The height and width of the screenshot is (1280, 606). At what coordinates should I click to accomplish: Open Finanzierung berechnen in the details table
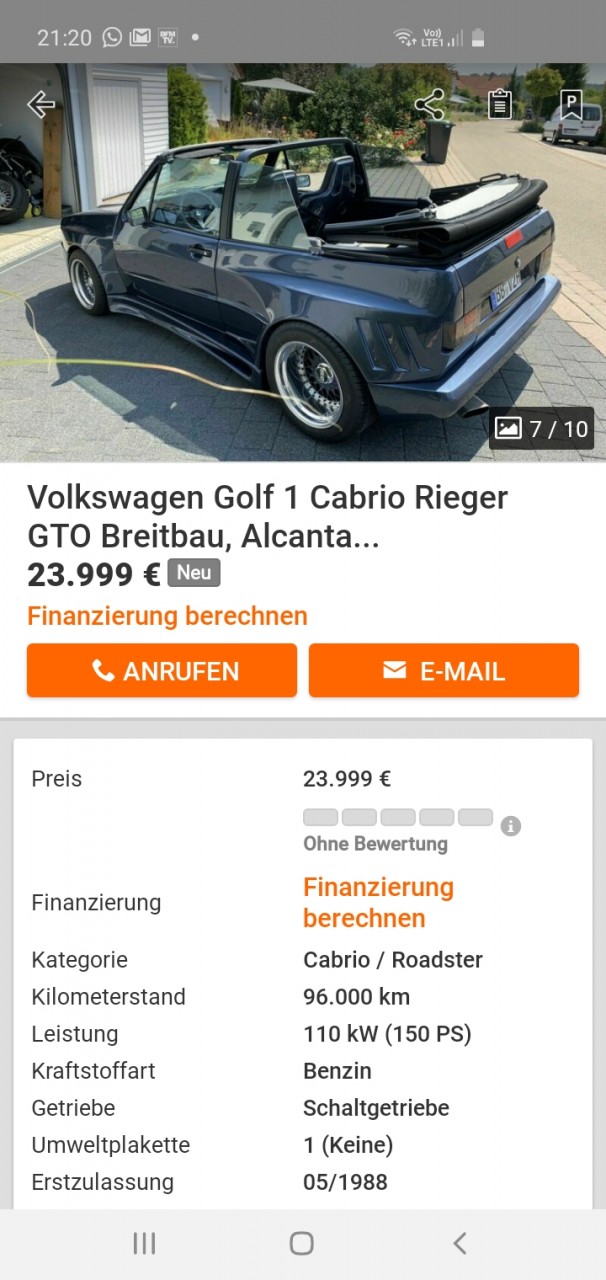[378, 902]
